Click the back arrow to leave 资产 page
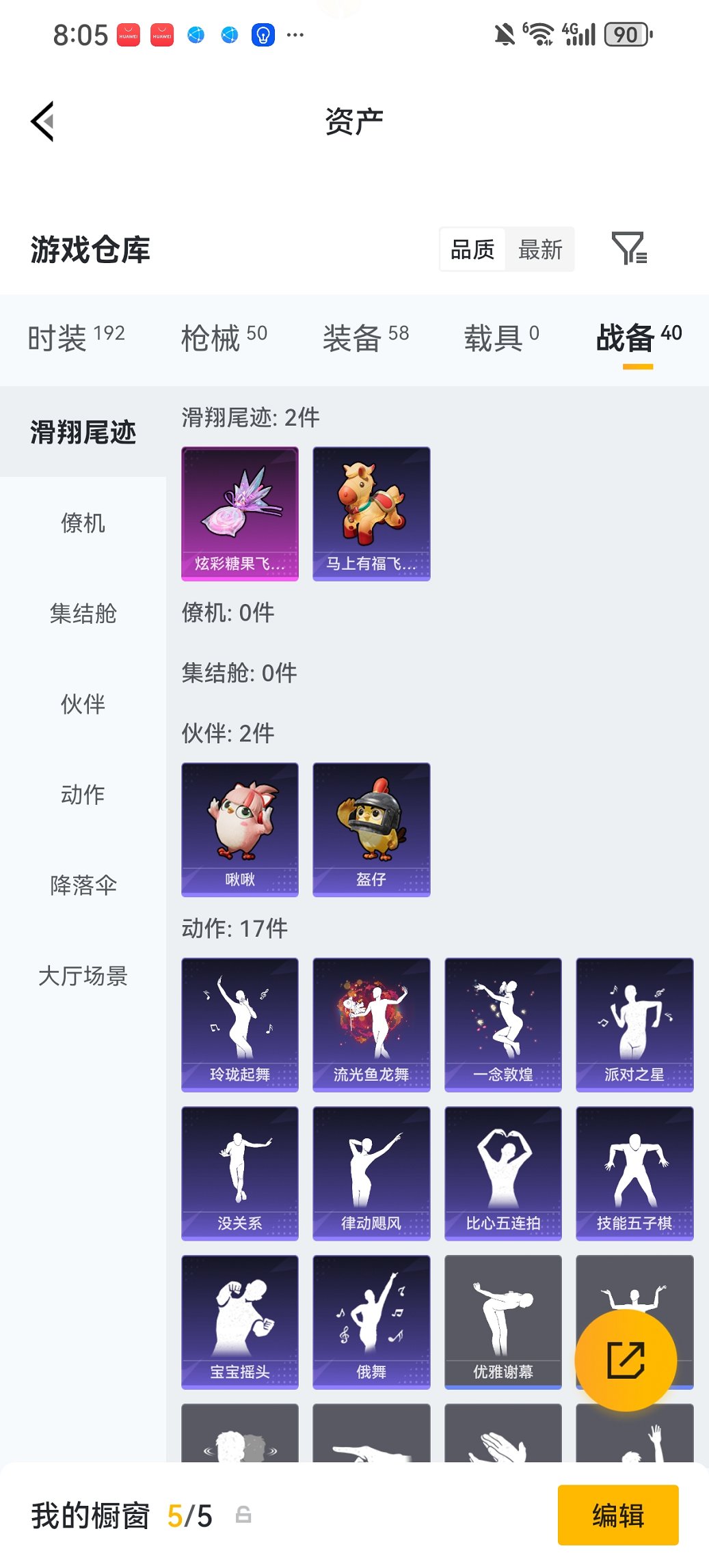The height and width of the screenshot is (1568, 709). coord(42,121)
